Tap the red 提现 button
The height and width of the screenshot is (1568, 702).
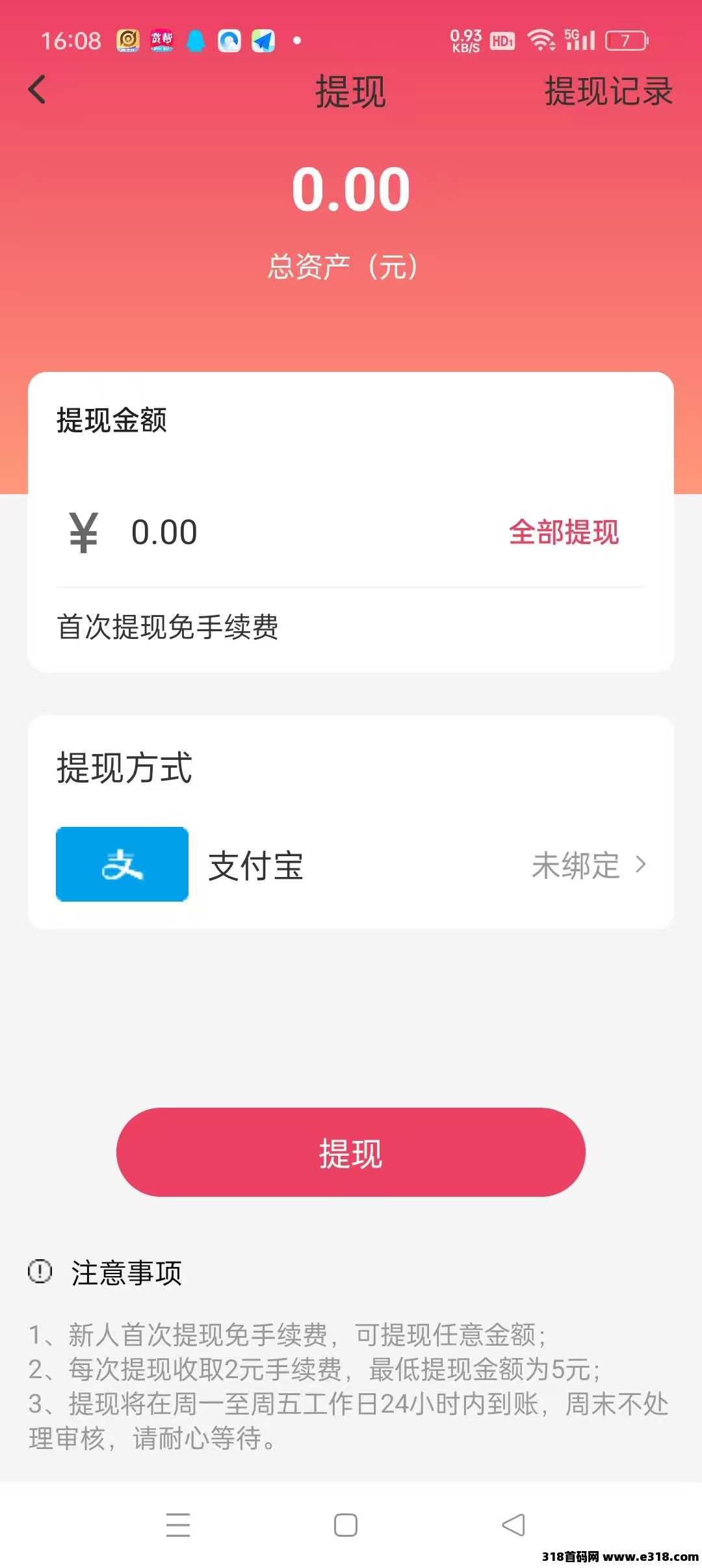[351, 1152]
